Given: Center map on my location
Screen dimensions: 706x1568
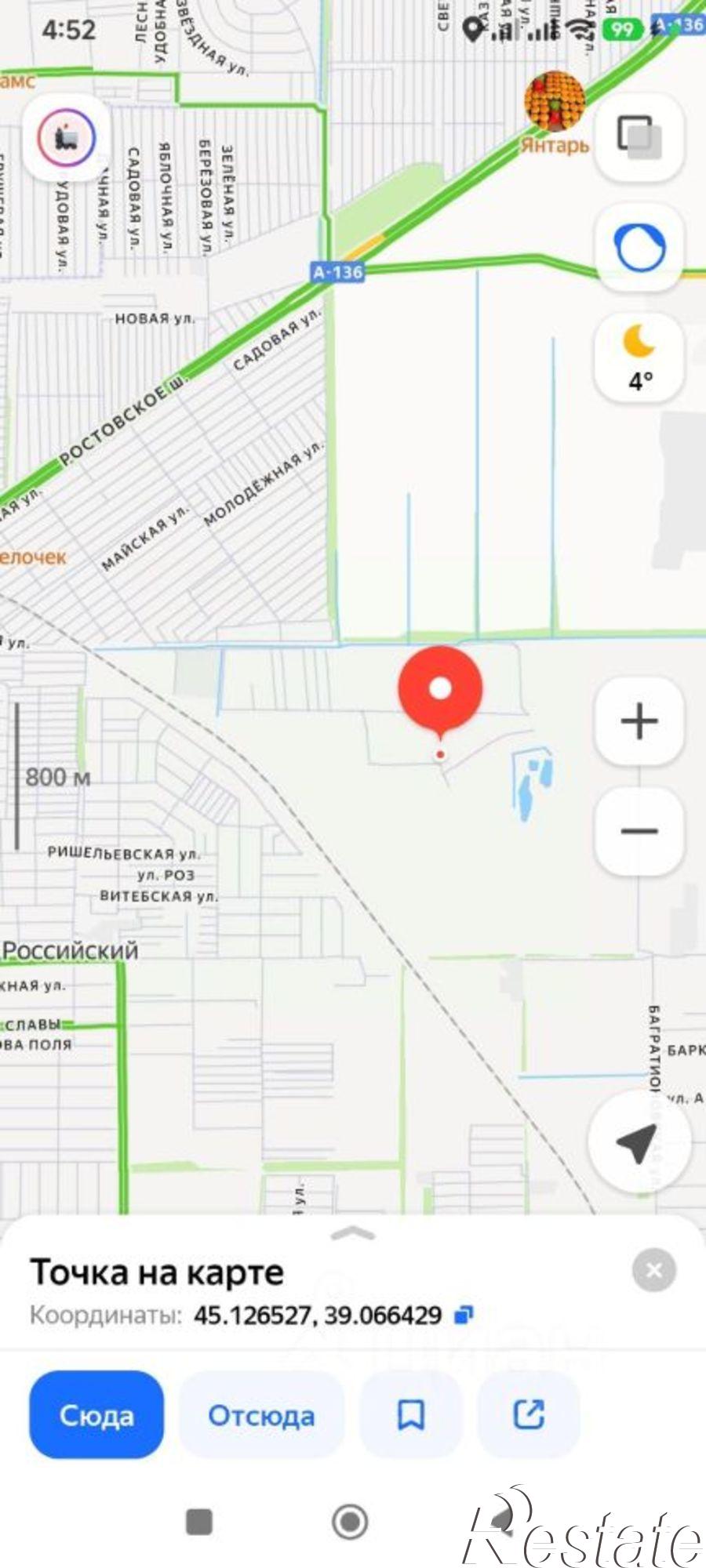Looking at the screenshot, I should (x=639, y=1142).
